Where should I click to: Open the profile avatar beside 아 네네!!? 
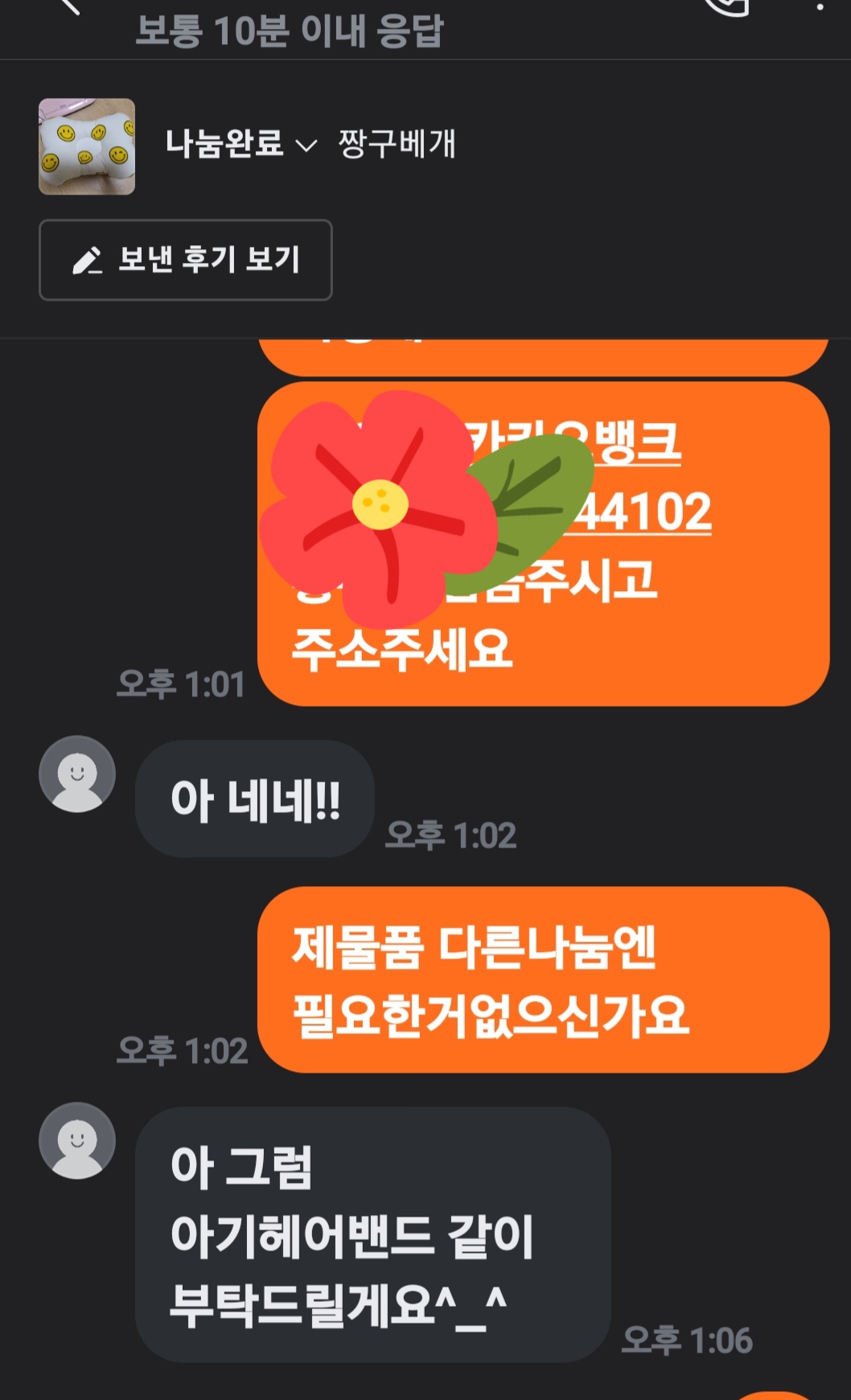(x=77, y=774)
